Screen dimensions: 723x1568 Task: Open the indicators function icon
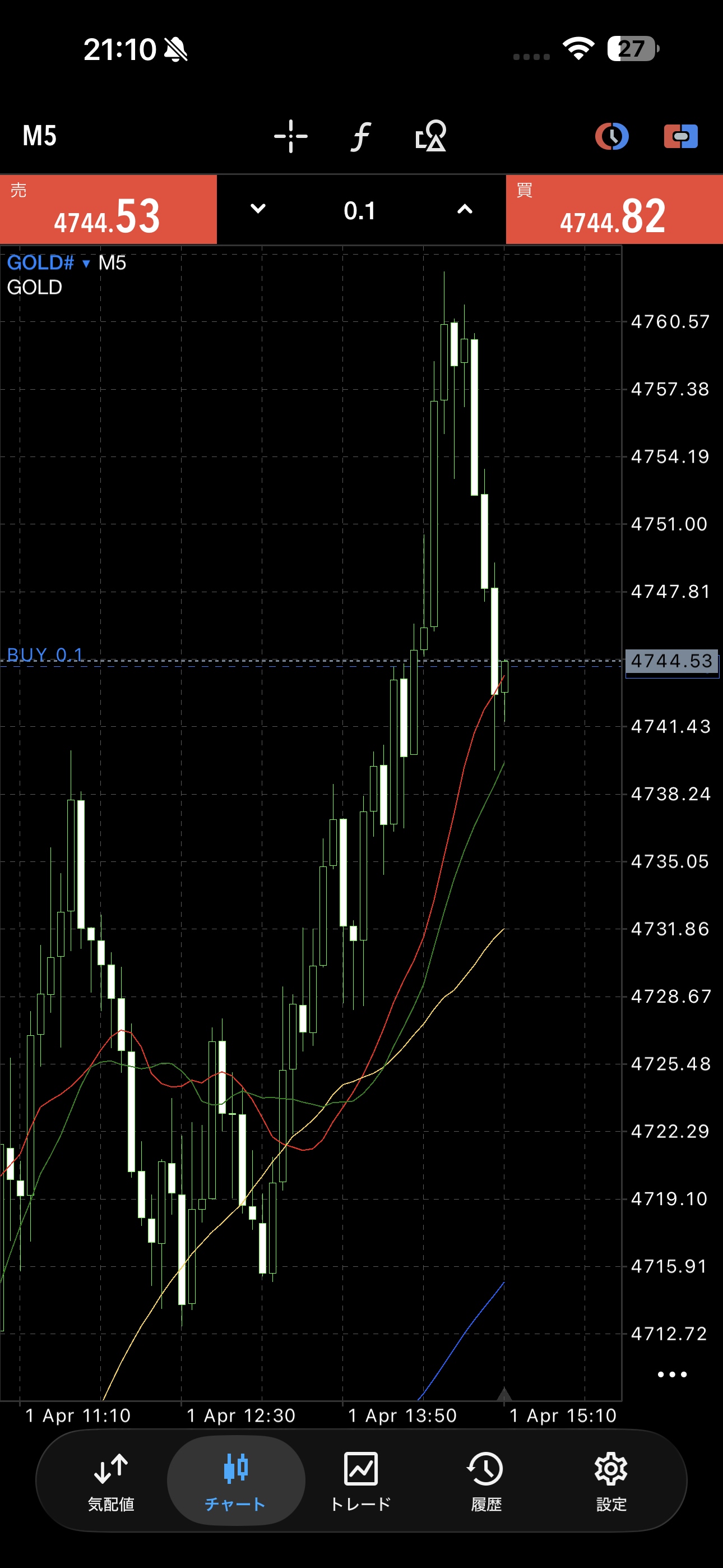360,136
